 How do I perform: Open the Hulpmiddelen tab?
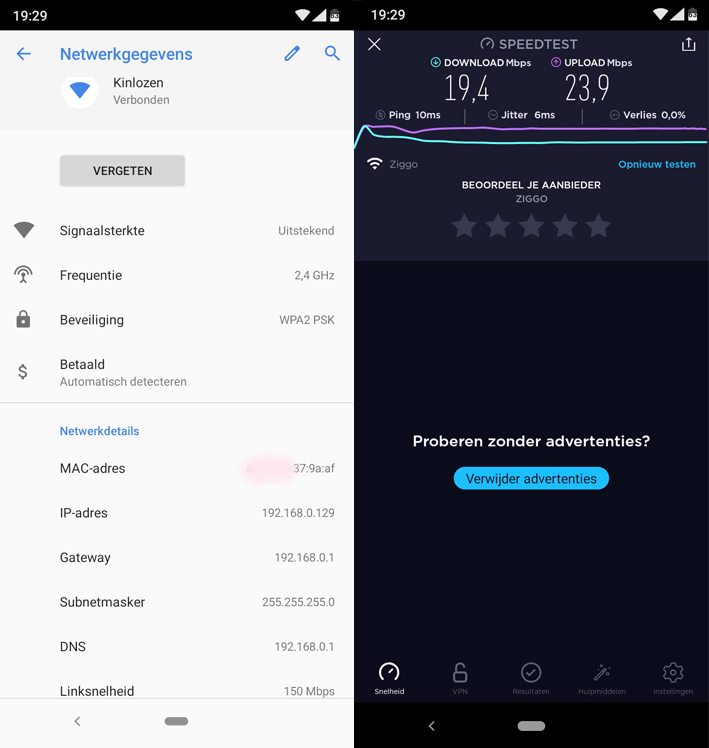602,677
